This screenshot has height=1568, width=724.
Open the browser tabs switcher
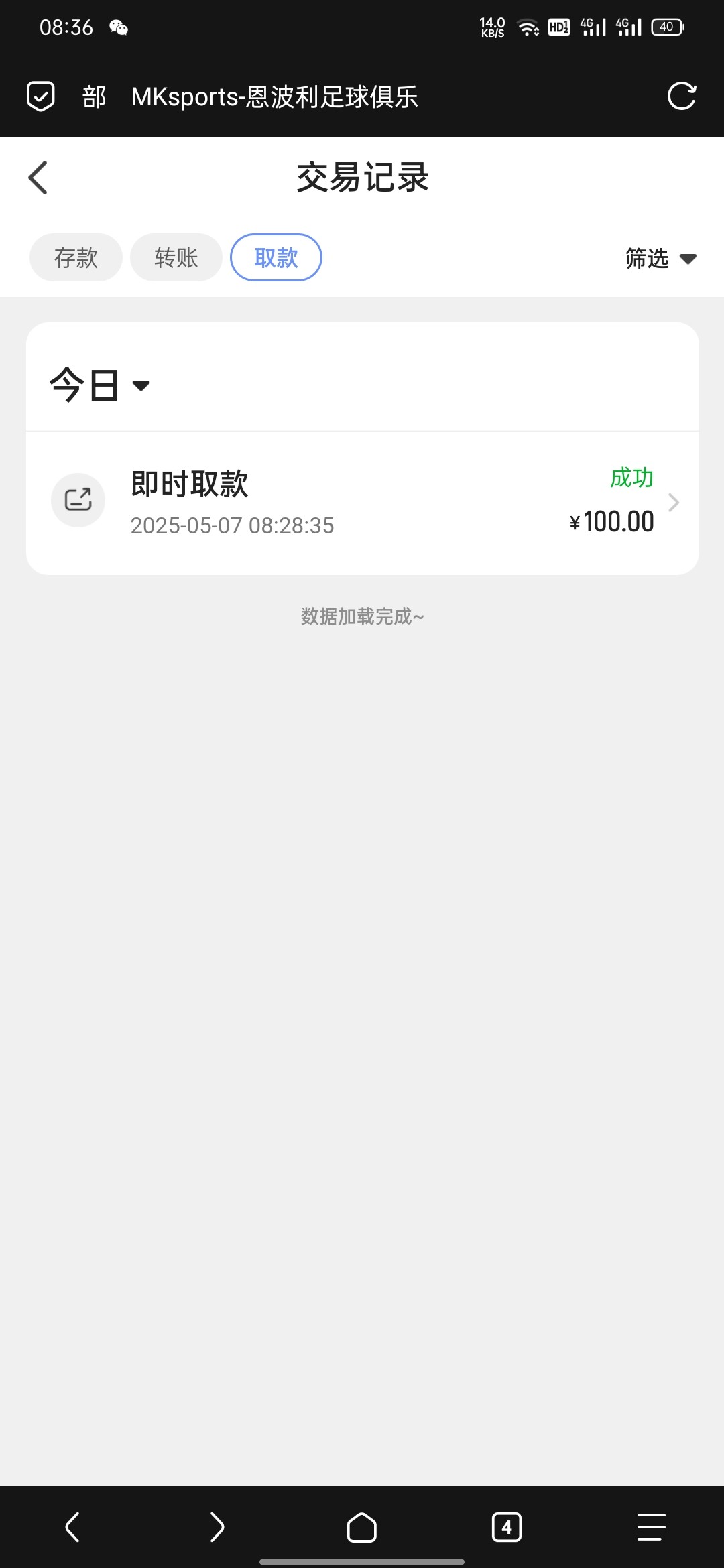point(506,1527)
